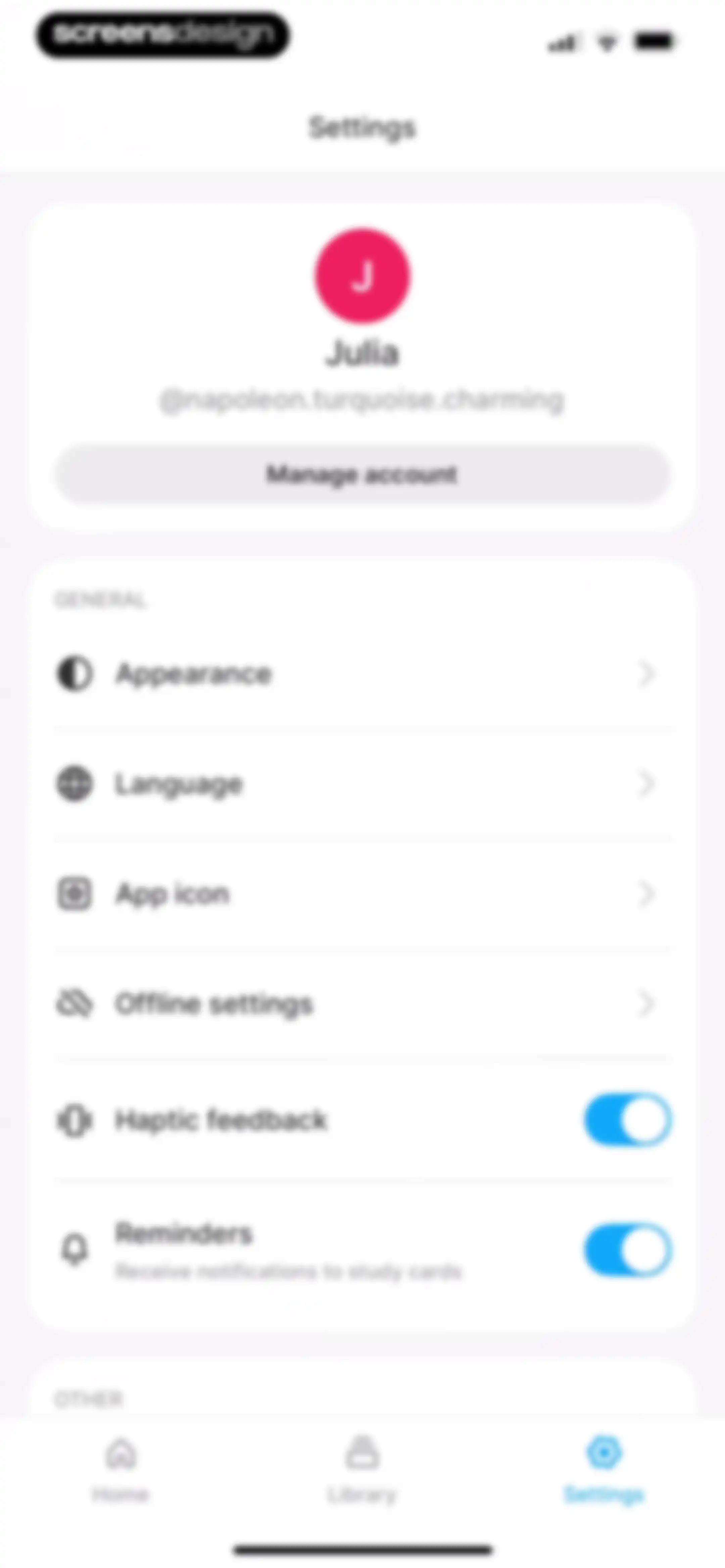Disable the Haptic feedback switch
The image size is (725, 1568).
click(x=628, y=1120)
